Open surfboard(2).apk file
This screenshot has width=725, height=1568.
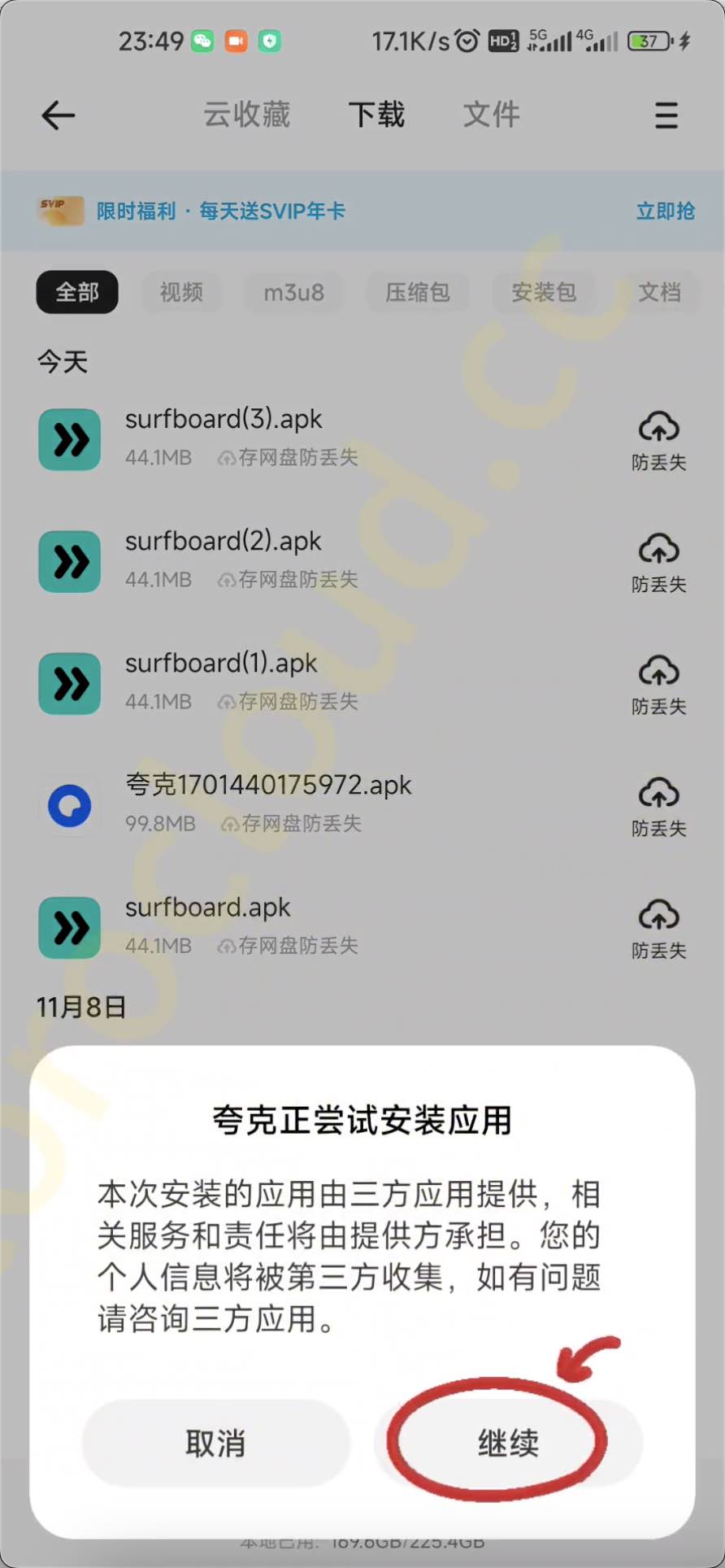(224, 542)
